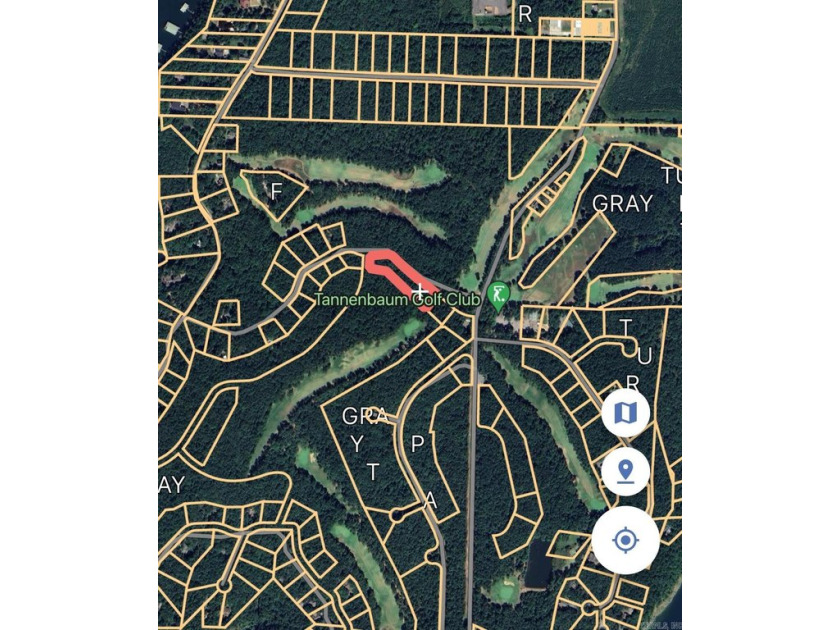
Task: Center map on my current location
Action: (625, 541)
